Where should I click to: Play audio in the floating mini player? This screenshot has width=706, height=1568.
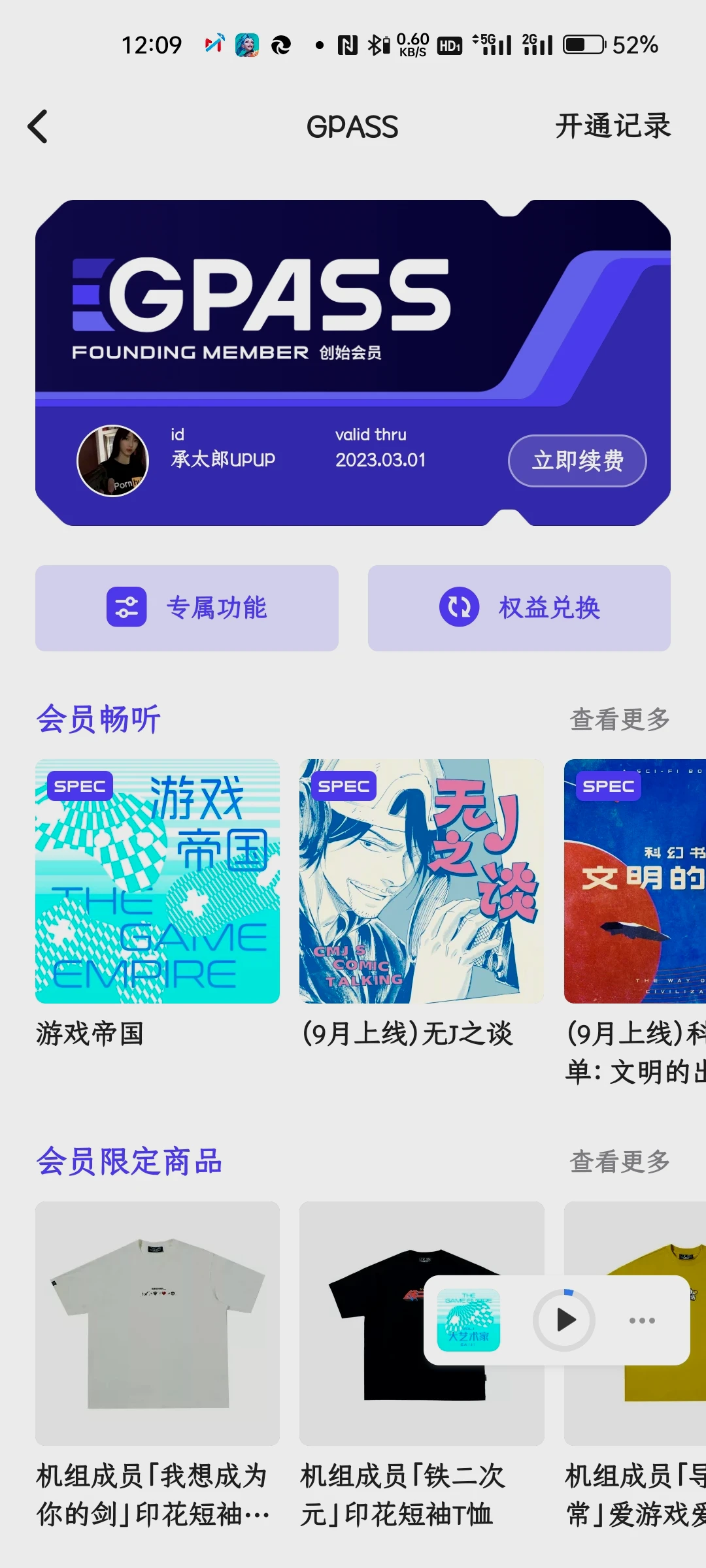tap(564, 1320)
